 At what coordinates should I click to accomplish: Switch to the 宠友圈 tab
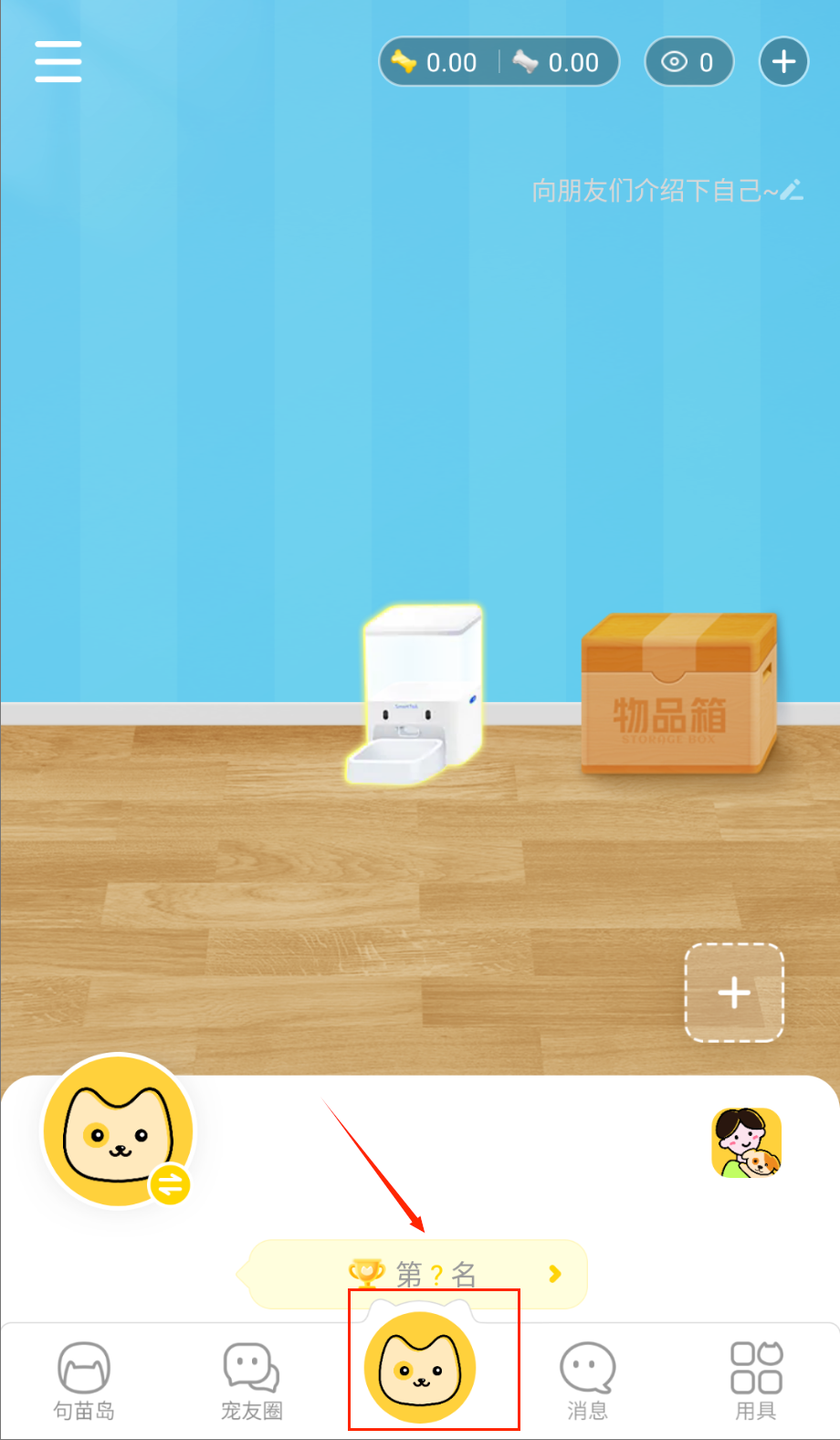252,1381
